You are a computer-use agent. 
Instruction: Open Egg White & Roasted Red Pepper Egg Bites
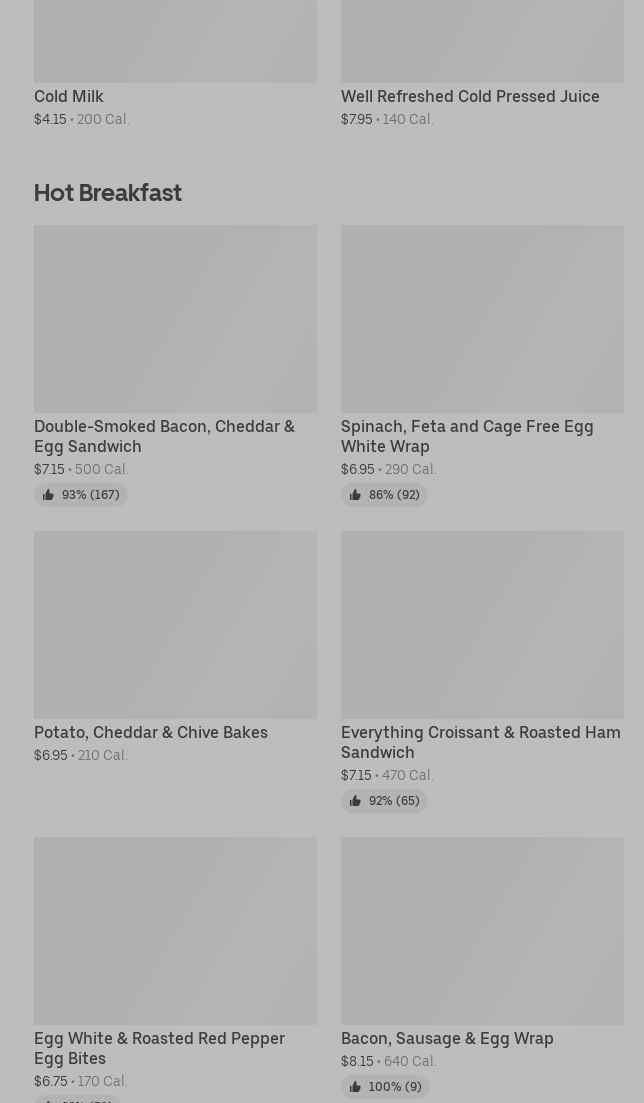(175, 970)
